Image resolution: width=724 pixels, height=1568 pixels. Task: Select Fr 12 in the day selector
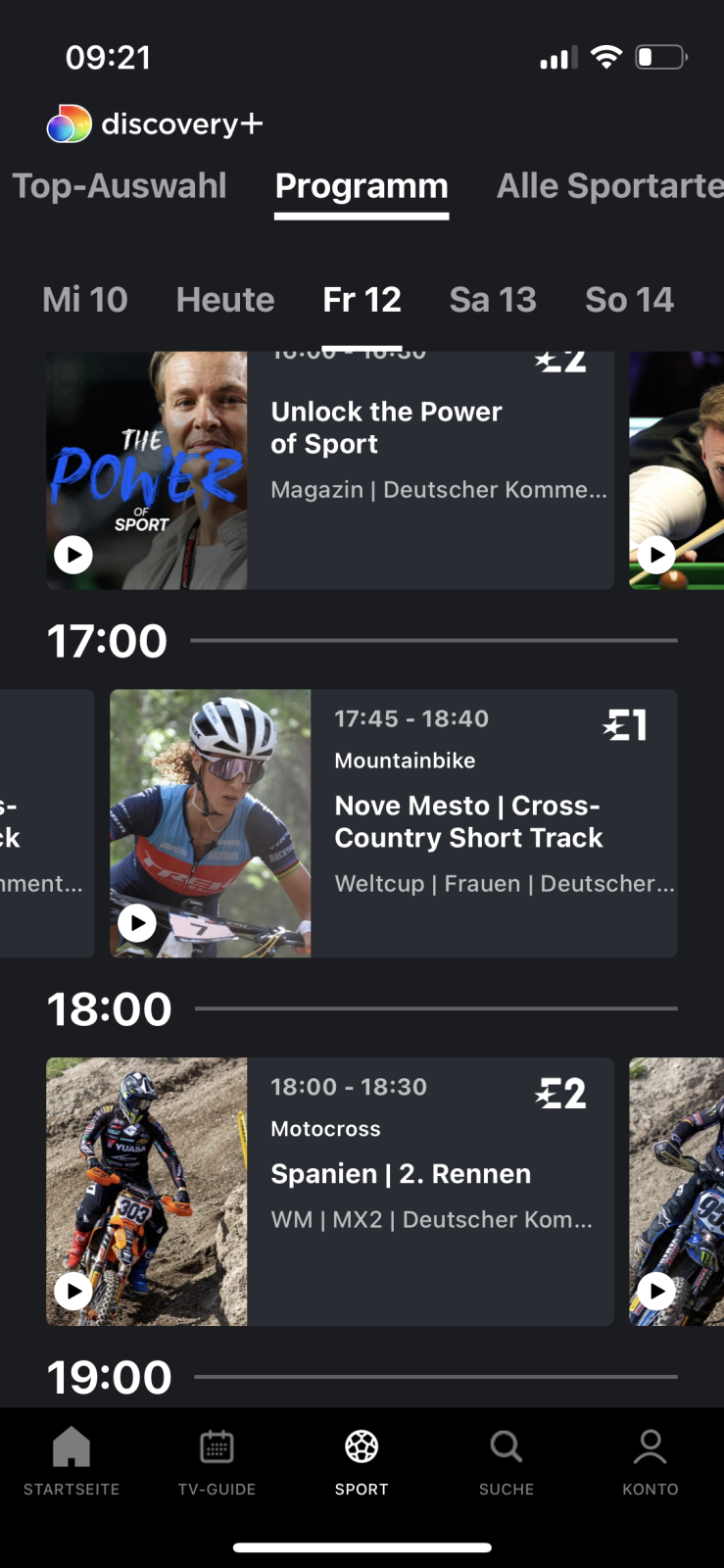pyautogui.click(x=362, y=300)
